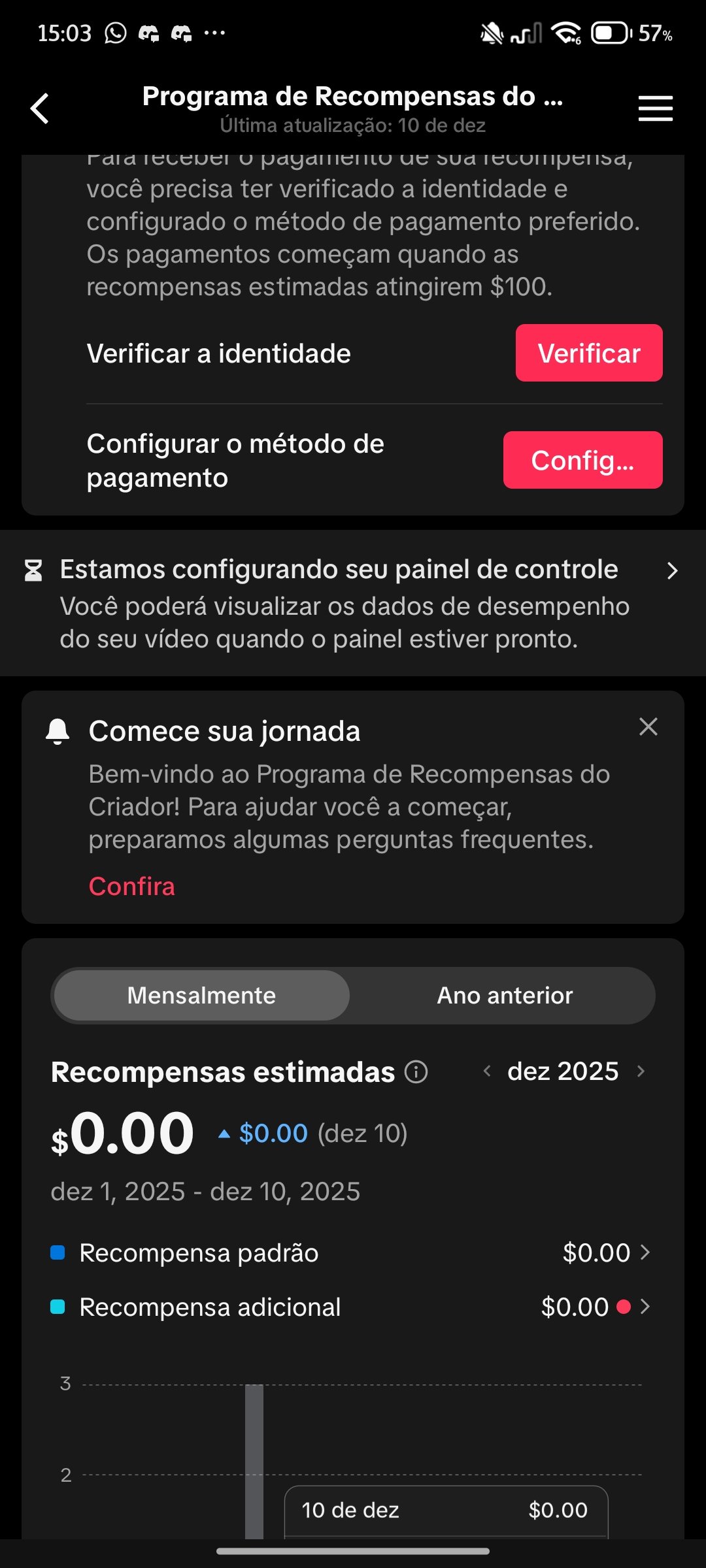Show info about Recompensas estimadas

pos(416,1072)
